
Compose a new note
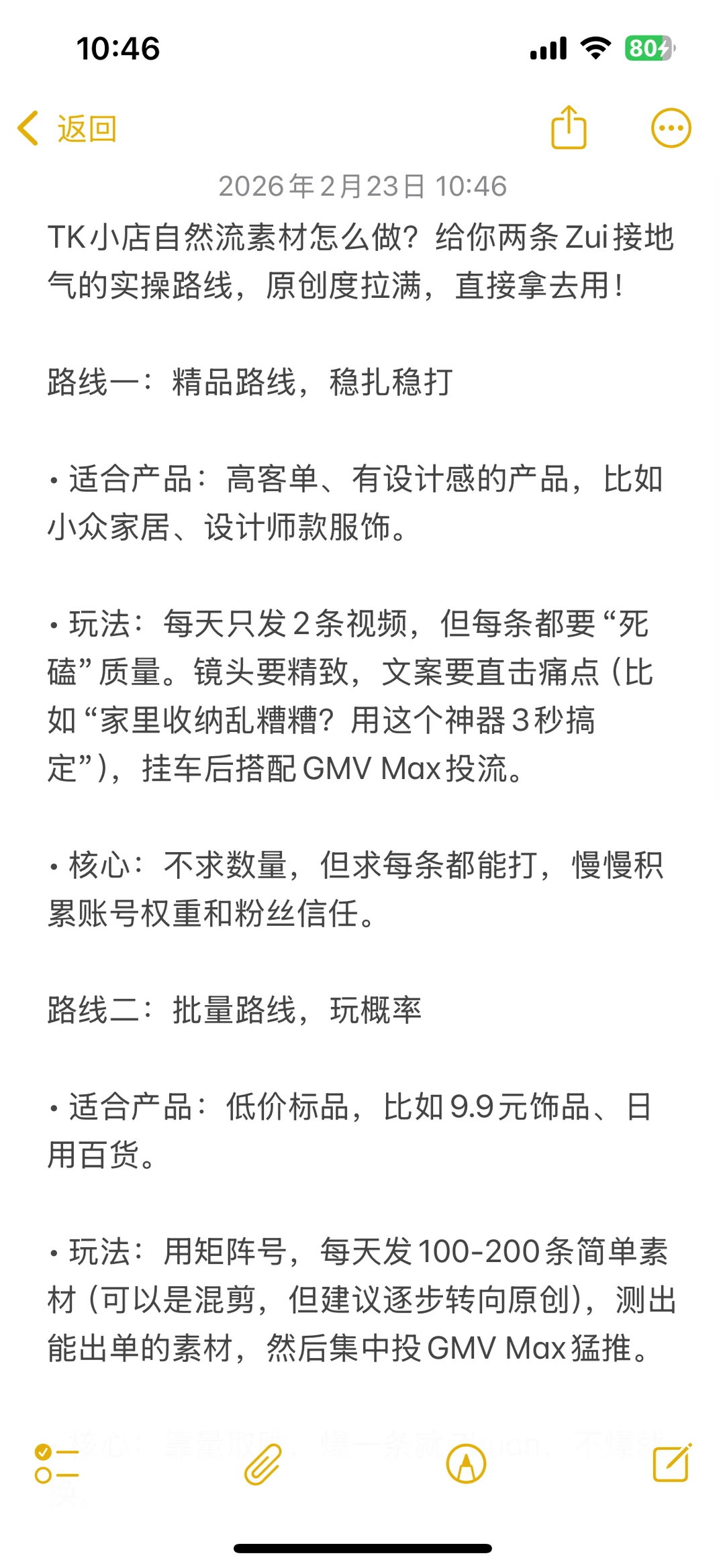(672, 1463)
